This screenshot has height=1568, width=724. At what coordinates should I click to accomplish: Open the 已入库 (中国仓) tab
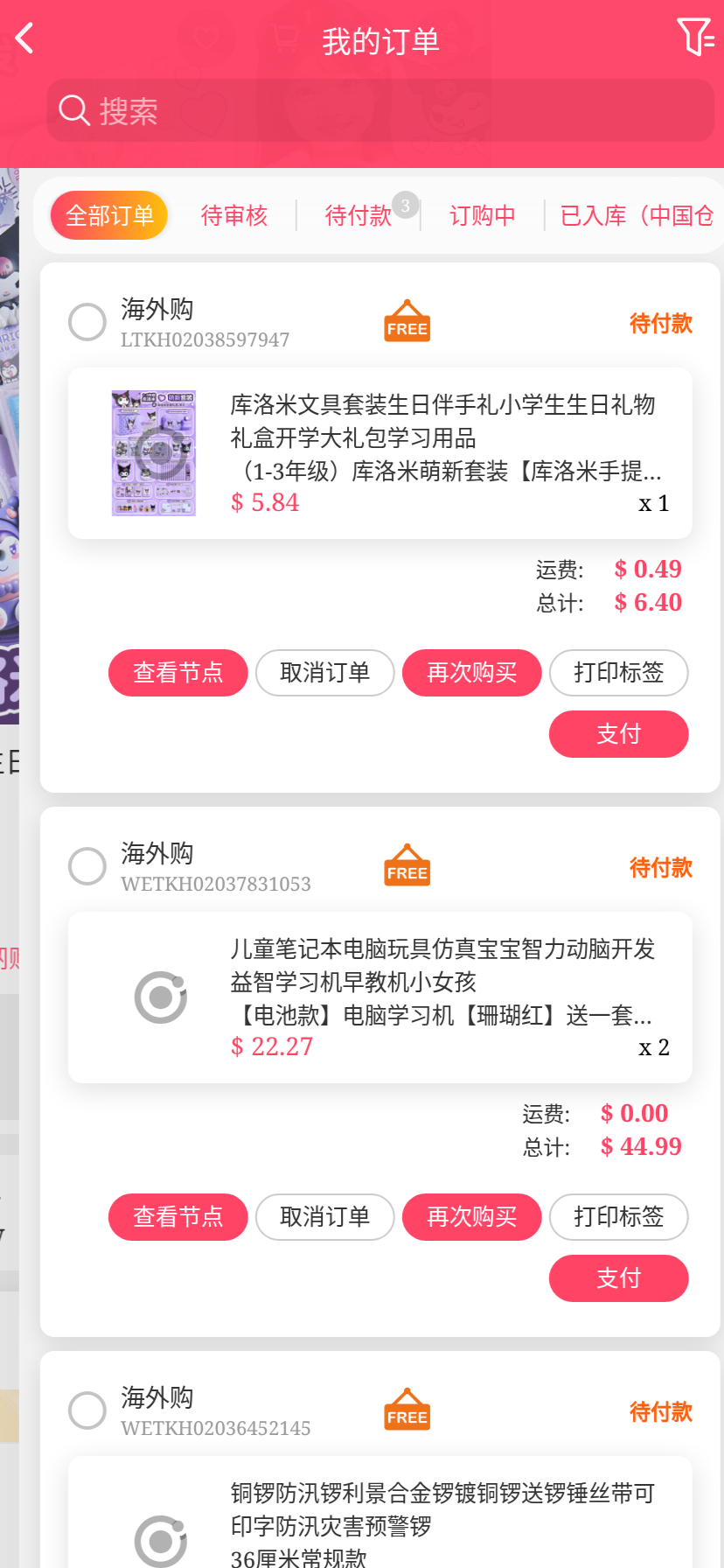tap(637, 215)
